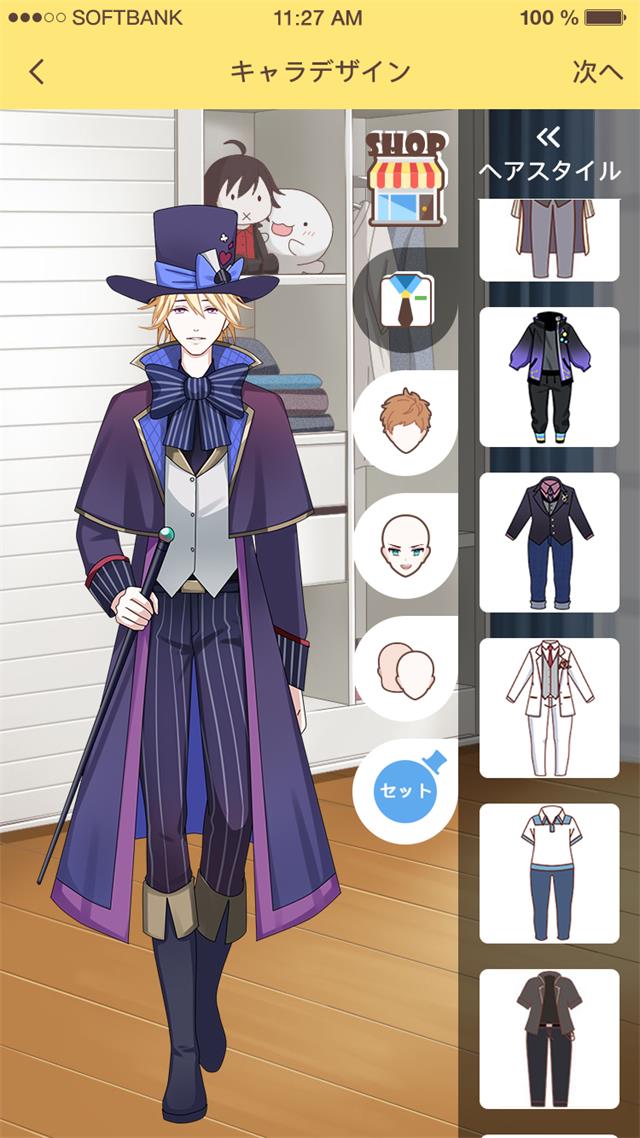Choose the navy blazer with jeans outfit
This screenshot has width=640, height=1138.
click(549, 542)
